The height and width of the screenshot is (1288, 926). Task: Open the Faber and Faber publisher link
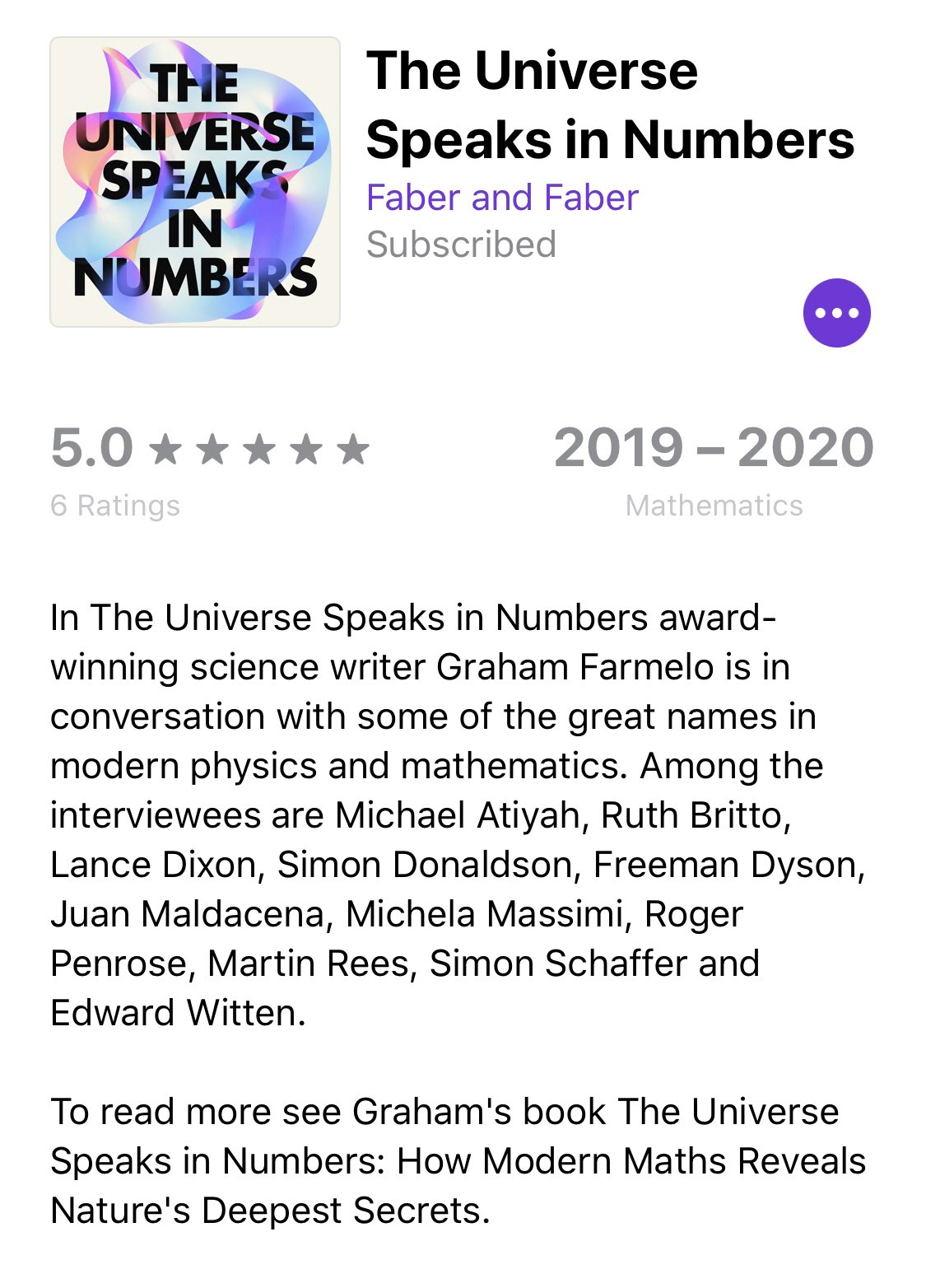click(x=502, y=198)
